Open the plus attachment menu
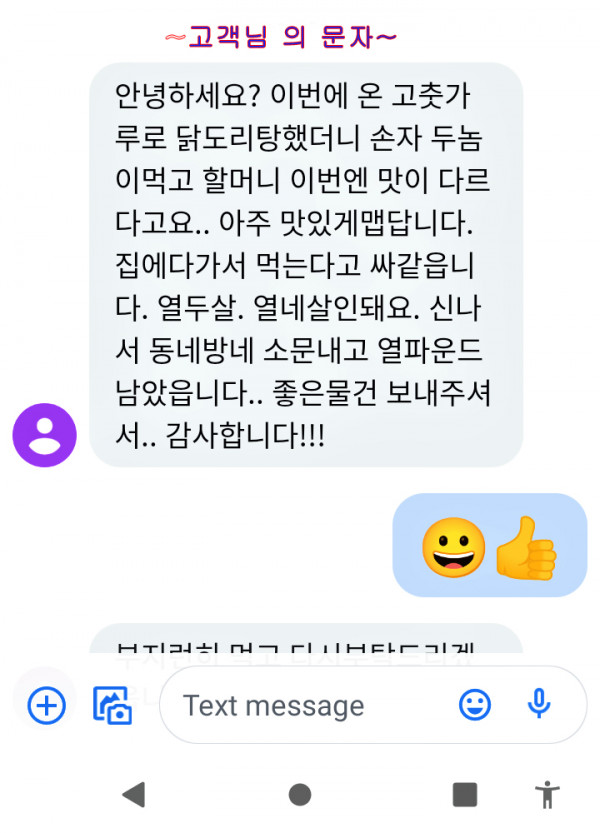Image resolution: width=600 pixels, height=833 pixels. click(46, 706)
